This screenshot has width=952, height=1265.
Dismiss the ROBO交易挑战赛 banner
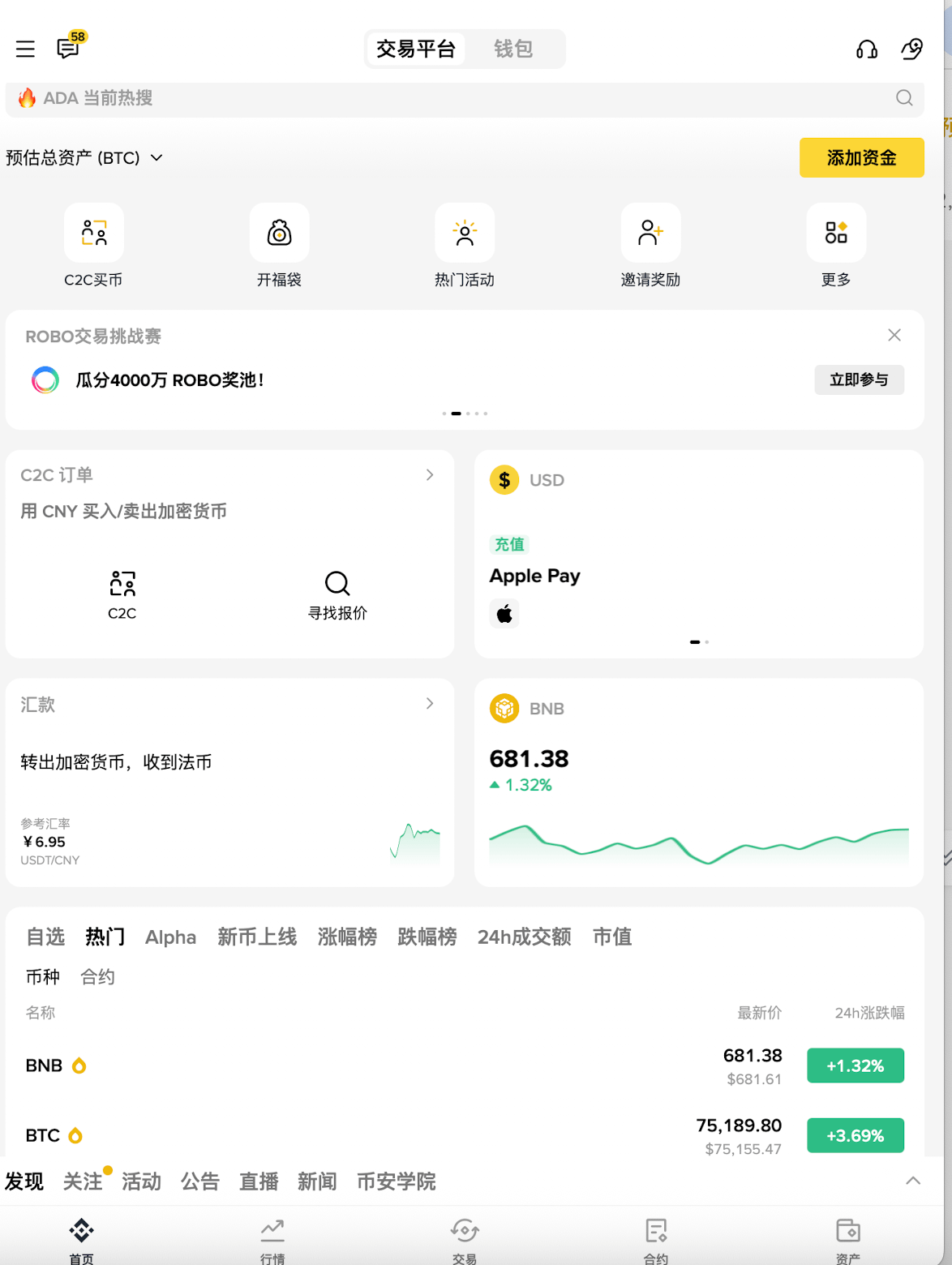coord(894,335)
